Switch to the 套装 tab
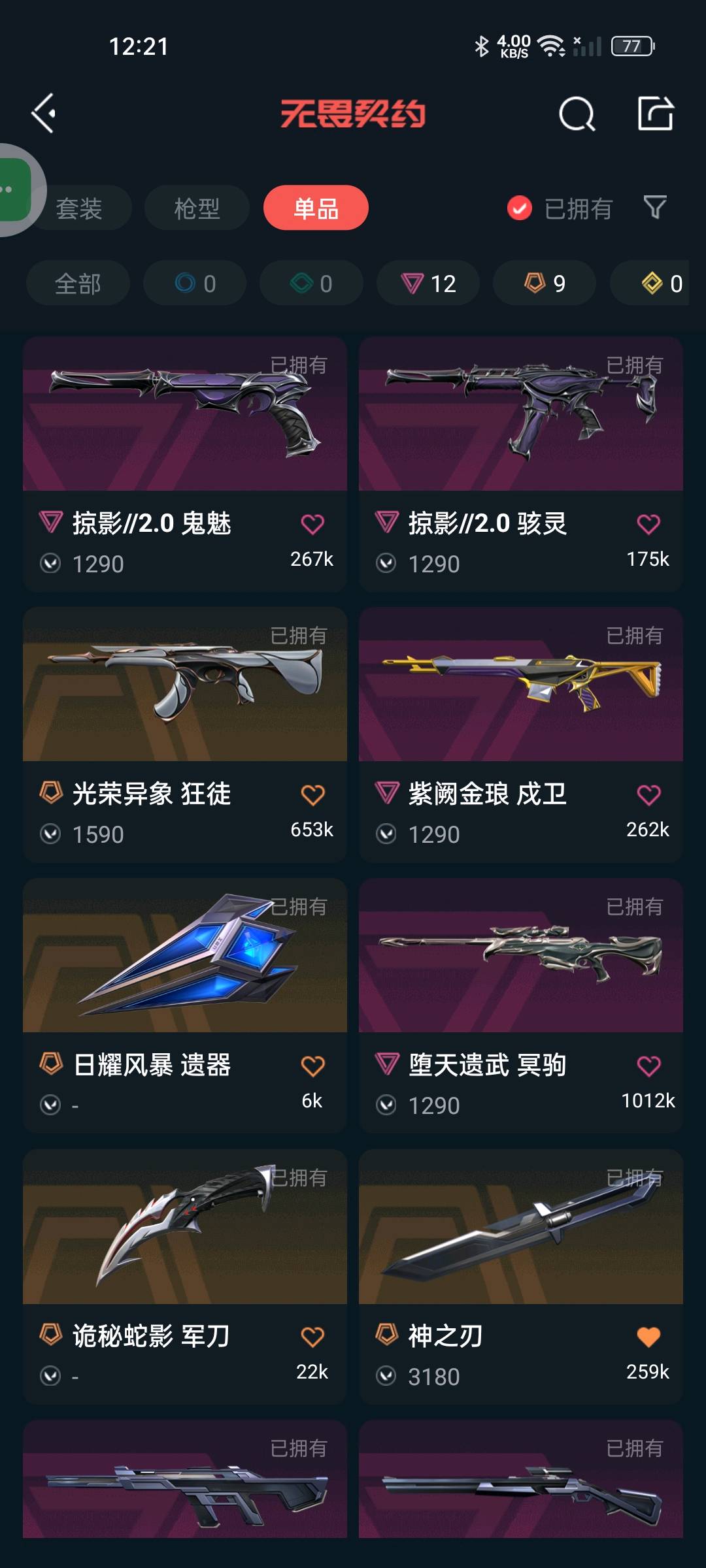Image resolution: width=706 pixels, height=1568 pixels. [x=80, y=208]
